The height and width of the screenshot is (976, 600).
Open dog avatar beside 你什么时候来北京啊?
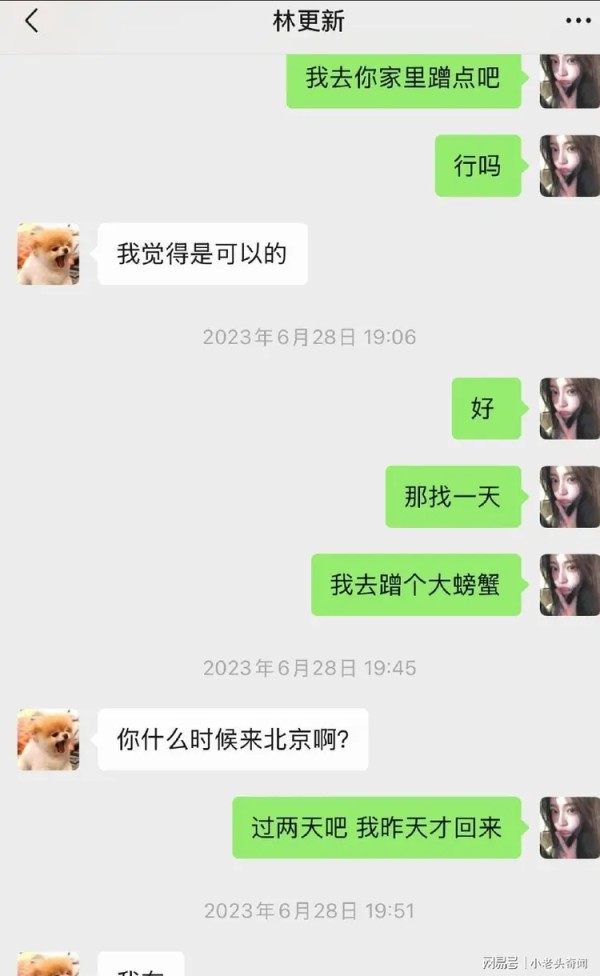click(48, 739)
